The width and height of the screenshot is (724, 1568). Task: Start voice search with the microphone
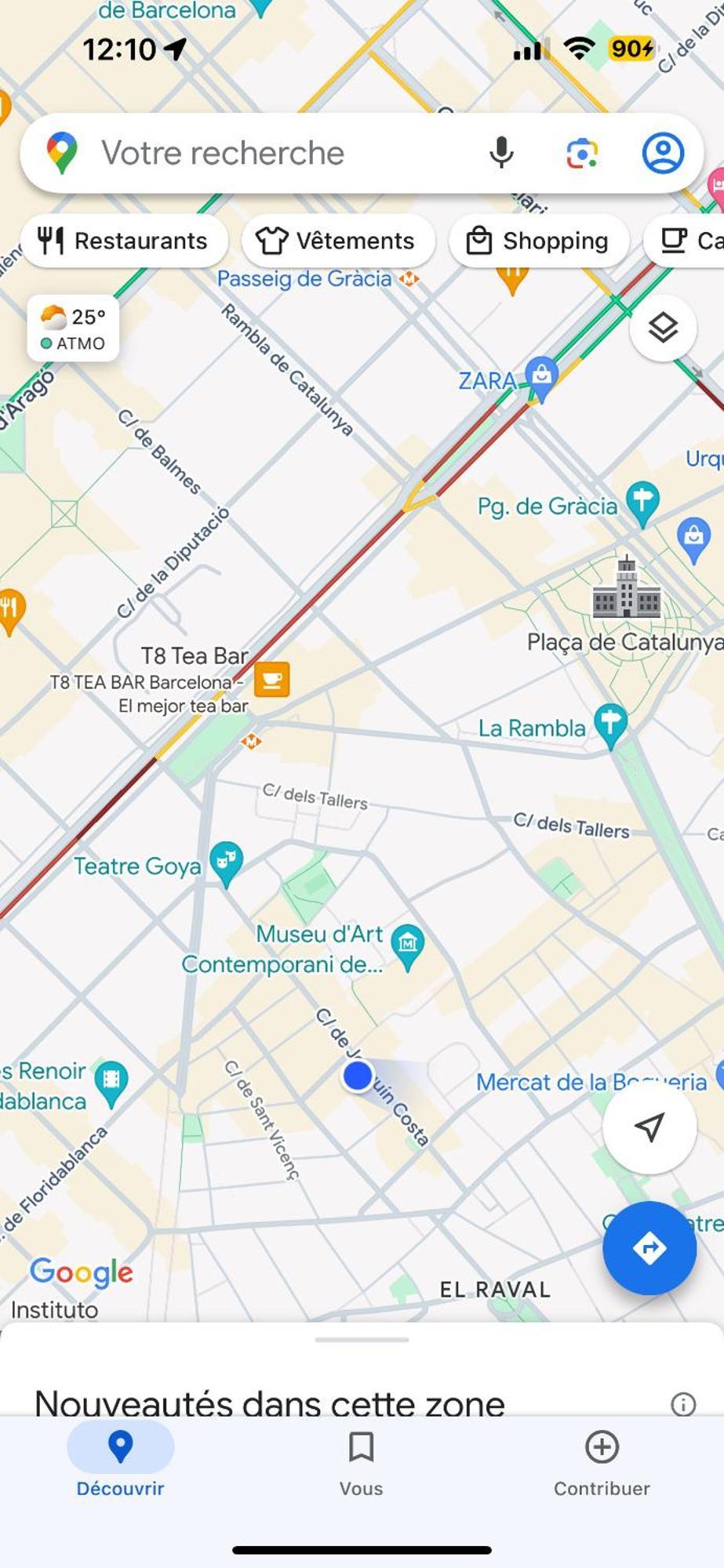[x=501, y=153]
